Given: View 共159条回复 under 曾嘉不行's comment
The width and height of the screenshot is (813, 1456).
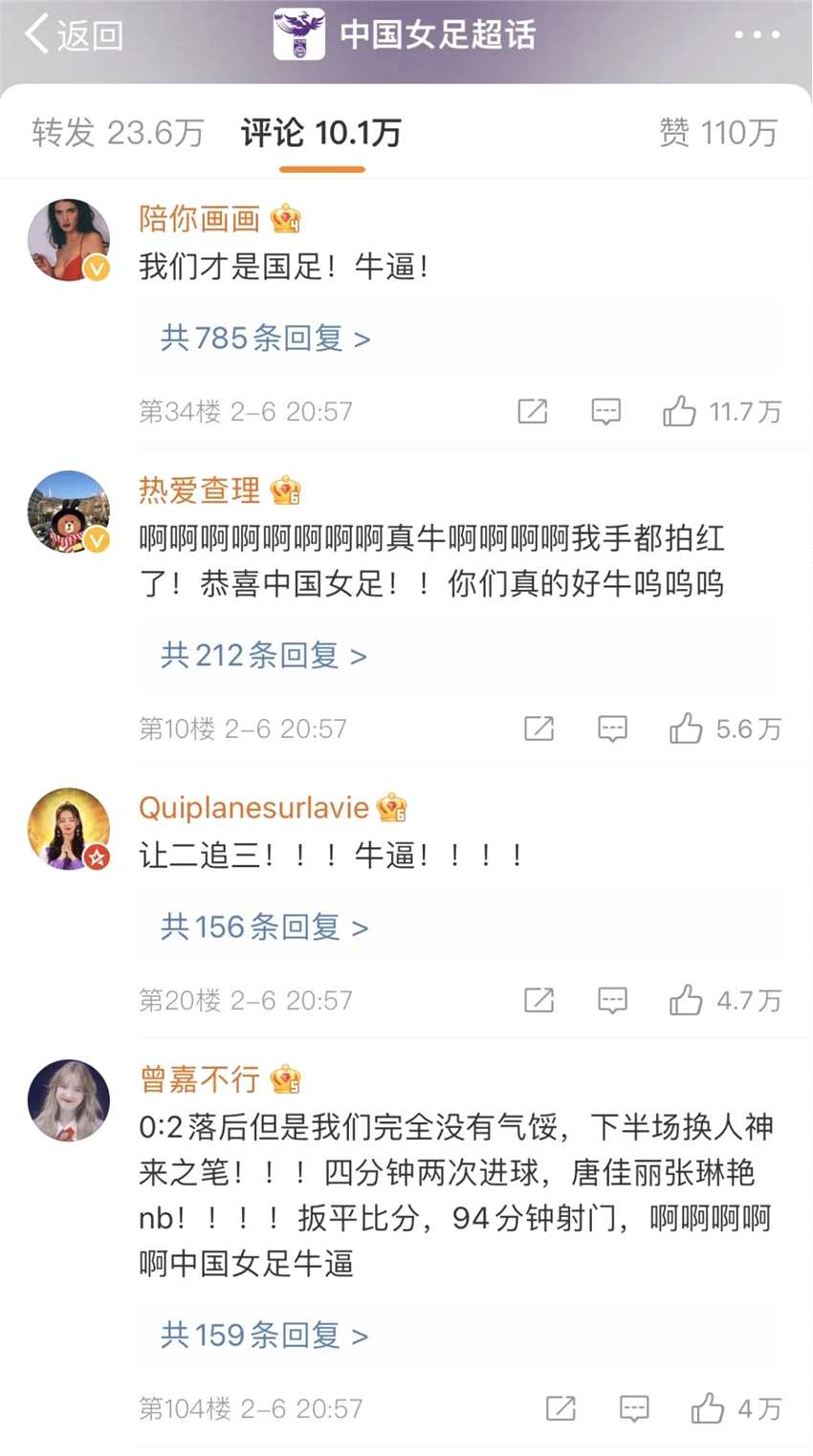Looking at the screenshot, I should pyautogui.click(x=264, y=1335).
